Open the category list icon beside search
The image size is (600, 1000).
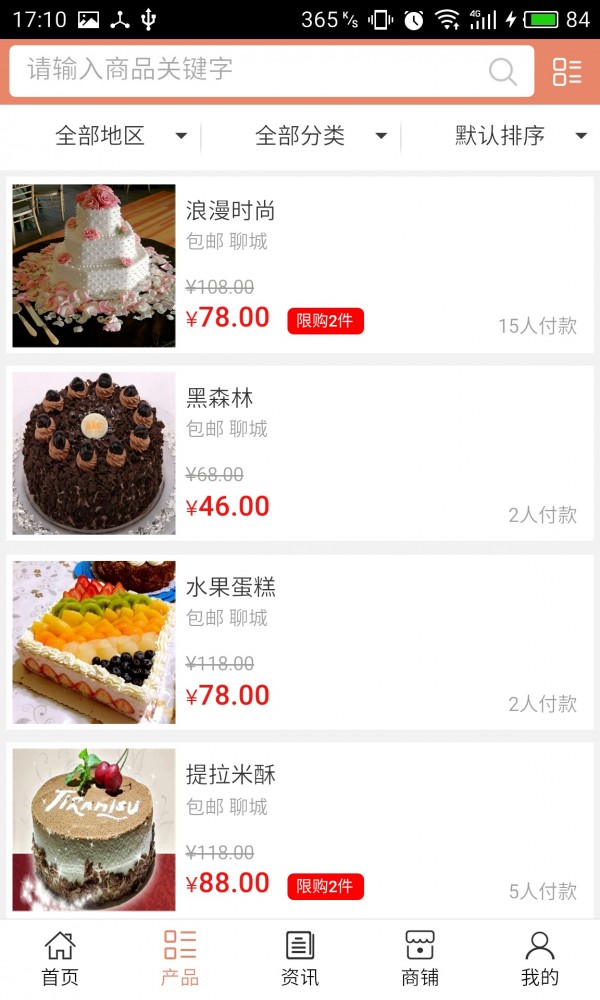click(x=567, y=71)
